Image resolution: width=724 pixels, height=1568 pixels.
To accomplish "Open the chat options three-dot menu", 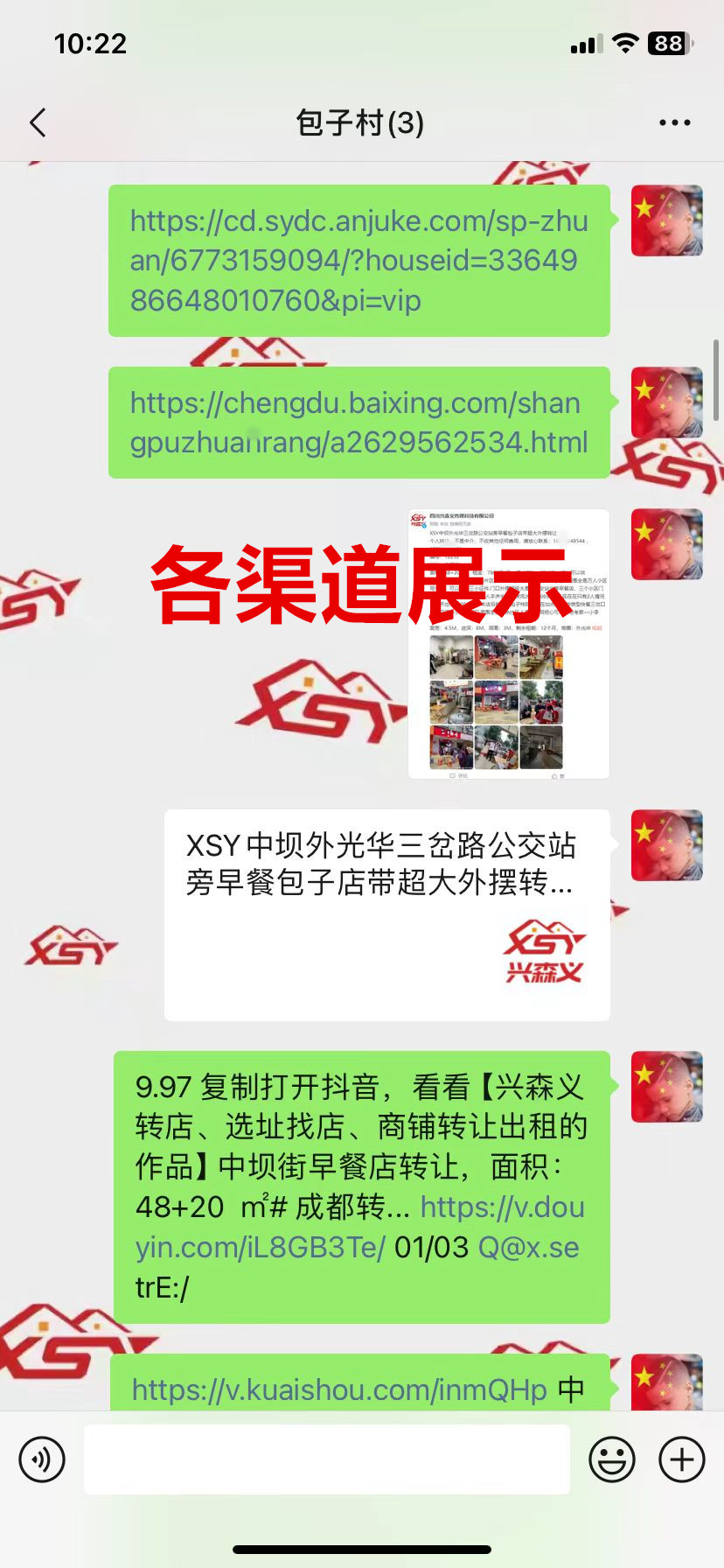I will 674,123.
